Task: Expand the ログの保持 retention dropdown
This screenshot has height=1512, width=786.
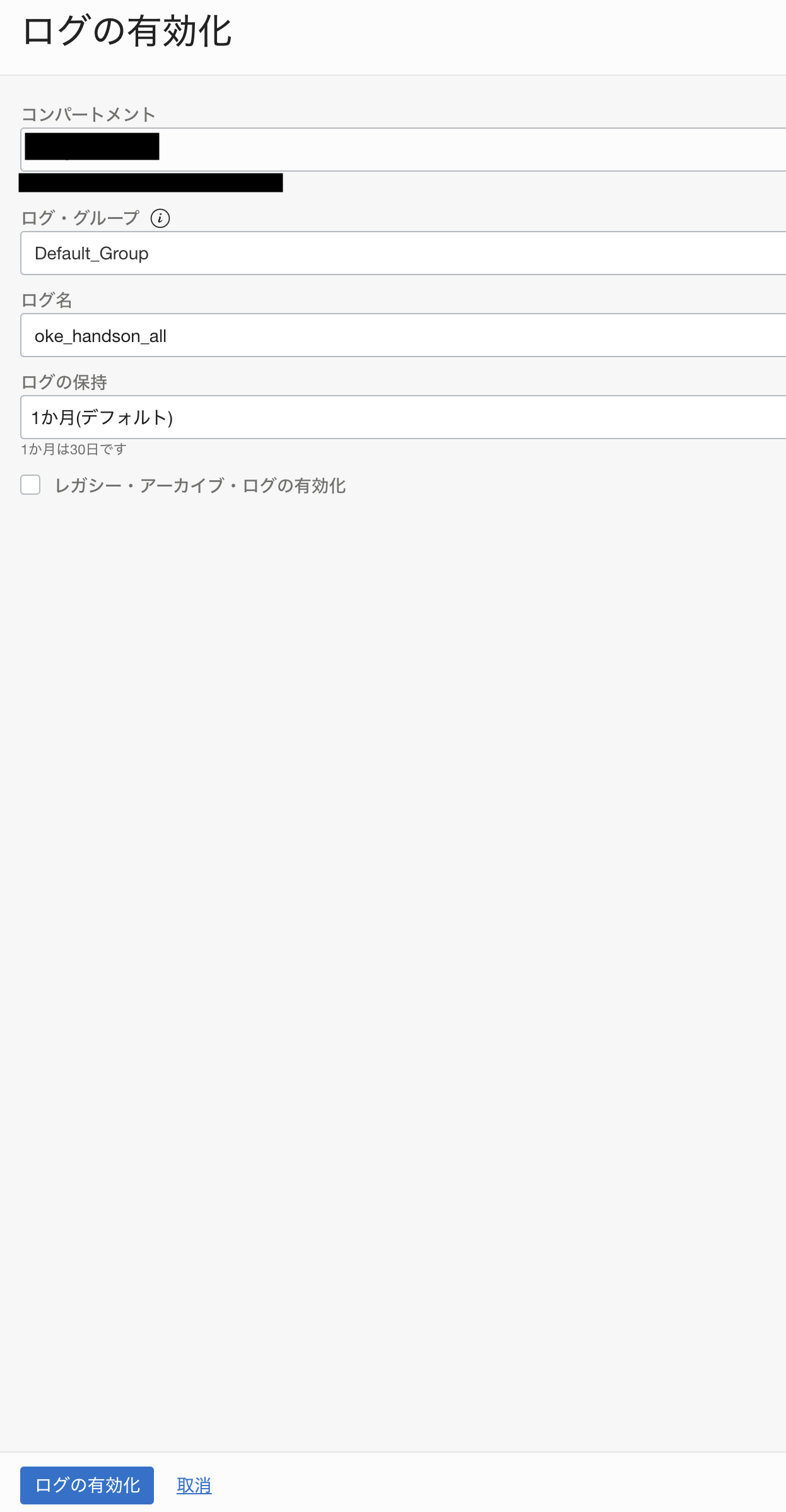Action: pos(404,417)
